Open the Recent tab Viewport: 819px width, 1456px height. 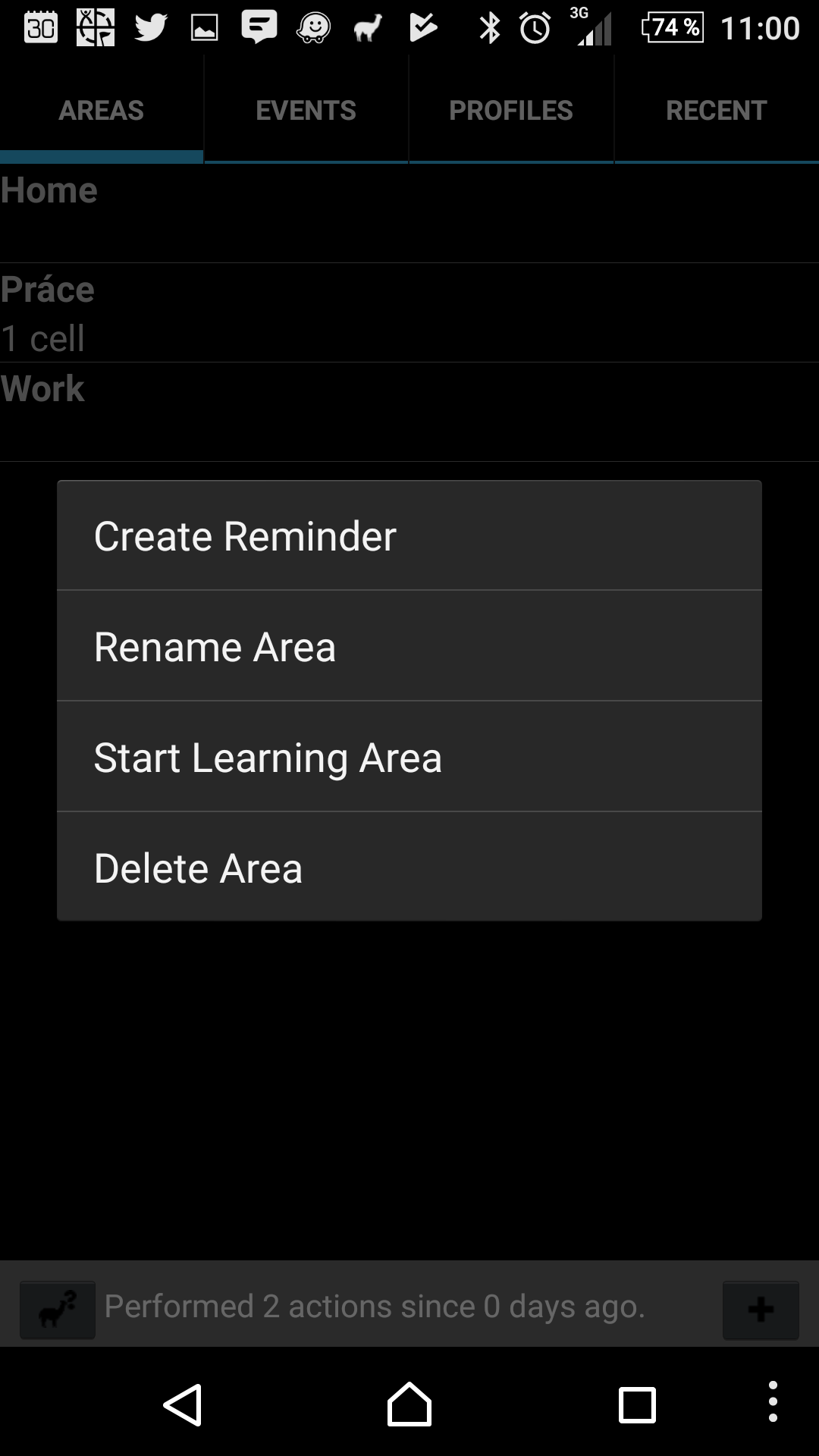pos(717,110)
